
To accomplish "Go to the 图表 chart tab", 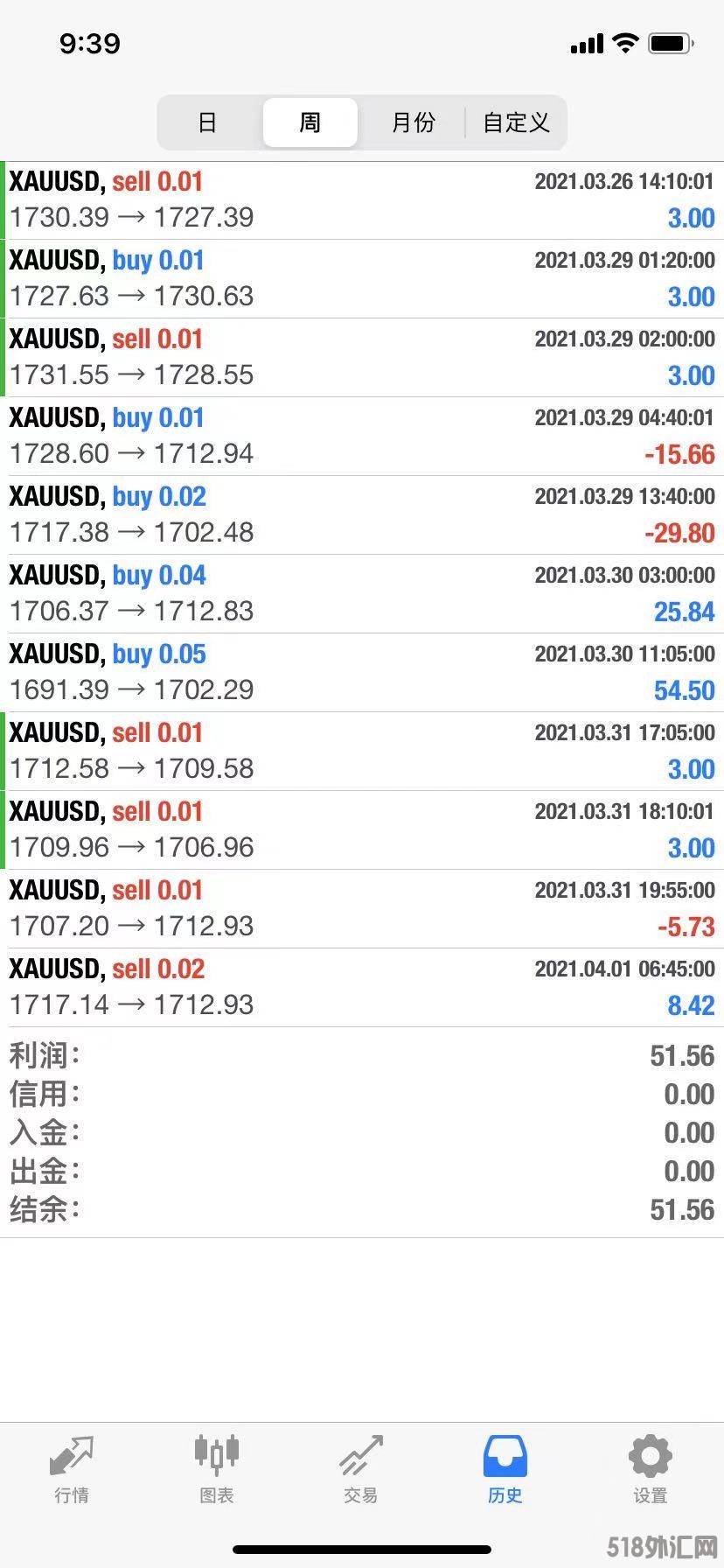I will coord(216,1470).
